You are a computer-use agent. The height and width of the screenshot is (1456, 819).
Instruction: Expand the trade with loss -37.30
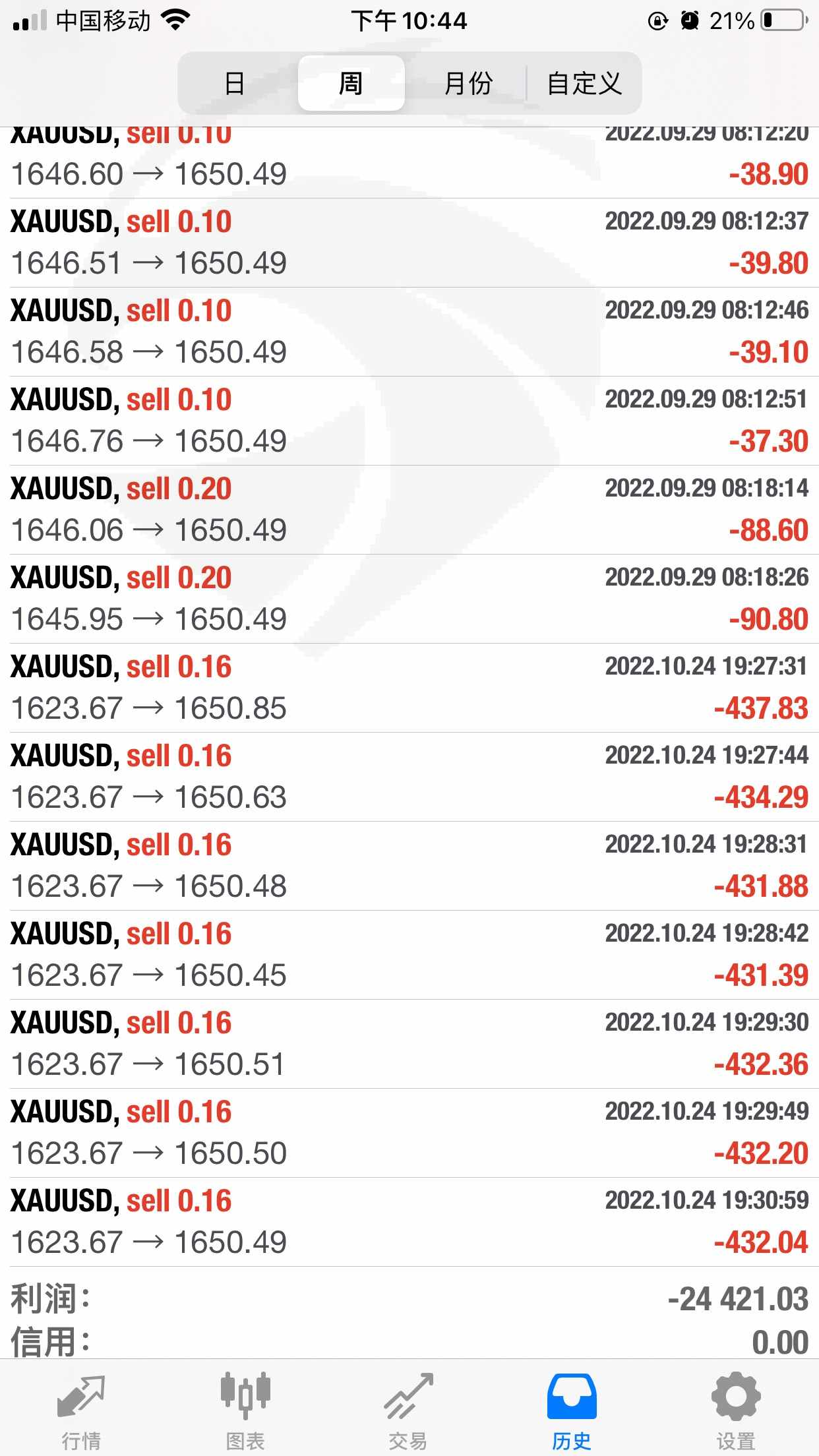(409, 421)
